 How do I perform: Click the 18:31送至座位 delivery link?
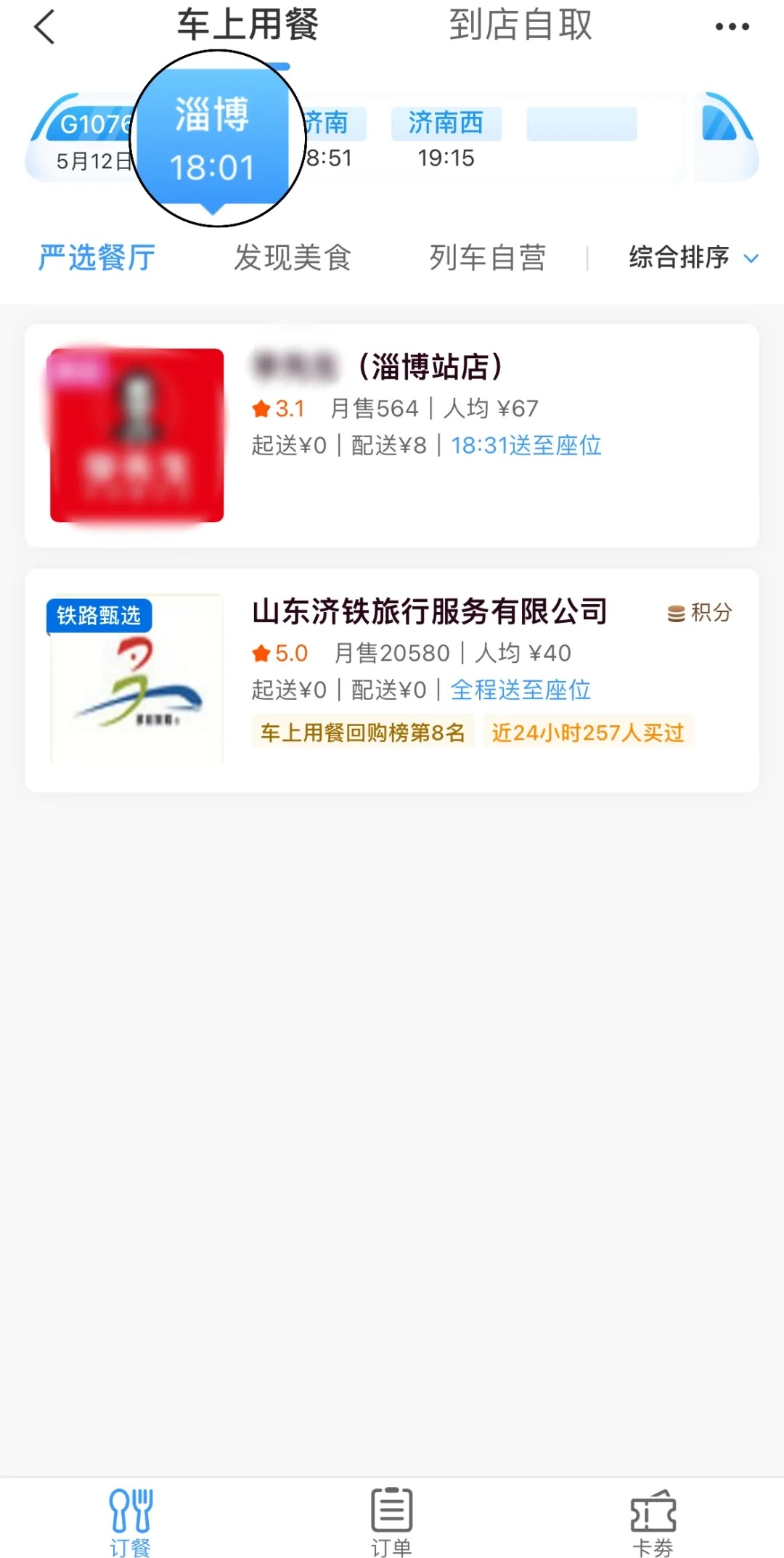[526, 446]
